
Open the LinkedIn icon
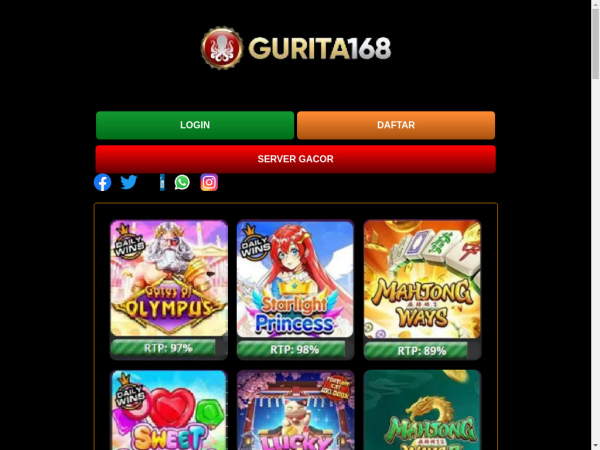161,182
